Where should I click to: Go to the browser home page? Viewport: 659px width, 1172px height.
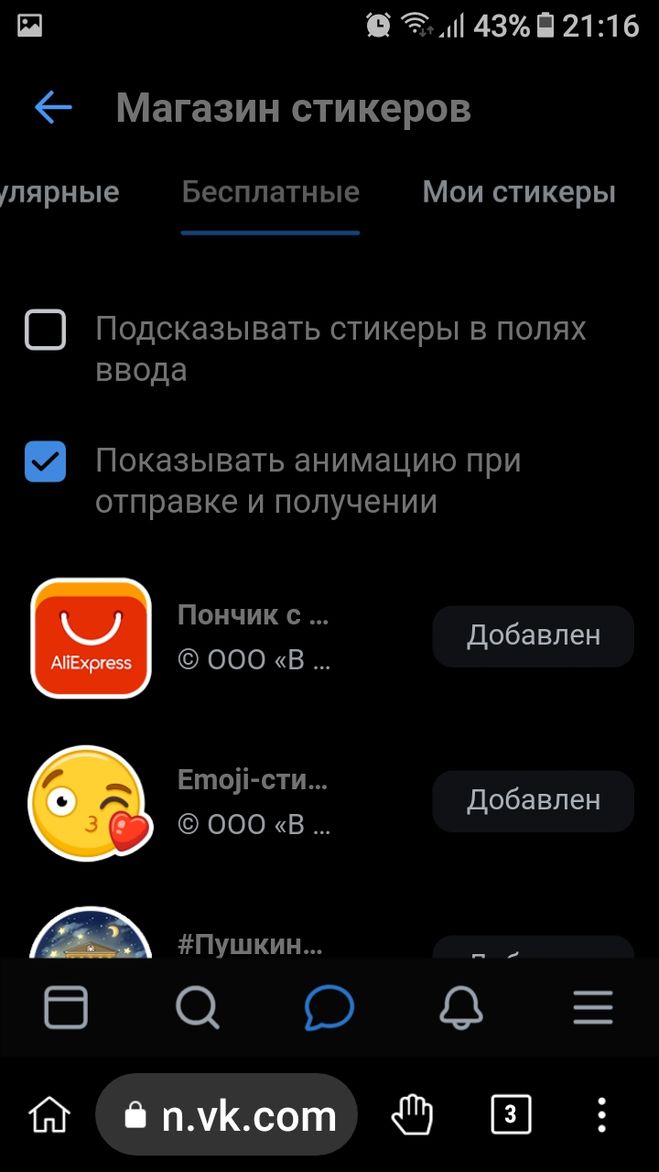(49, 1115)
